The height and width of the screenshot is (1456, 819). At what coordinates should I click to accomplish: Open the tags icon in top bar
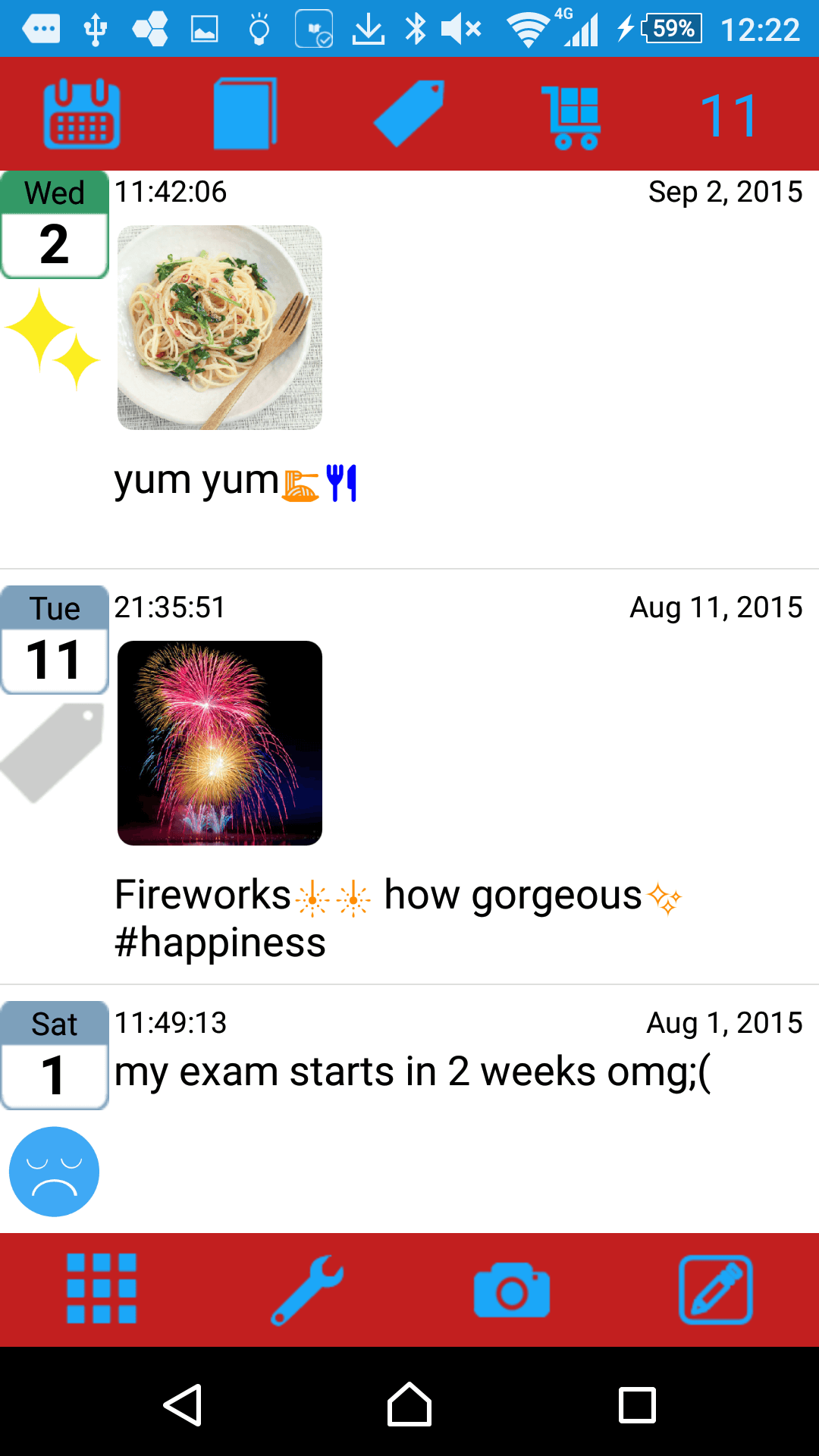409,114
